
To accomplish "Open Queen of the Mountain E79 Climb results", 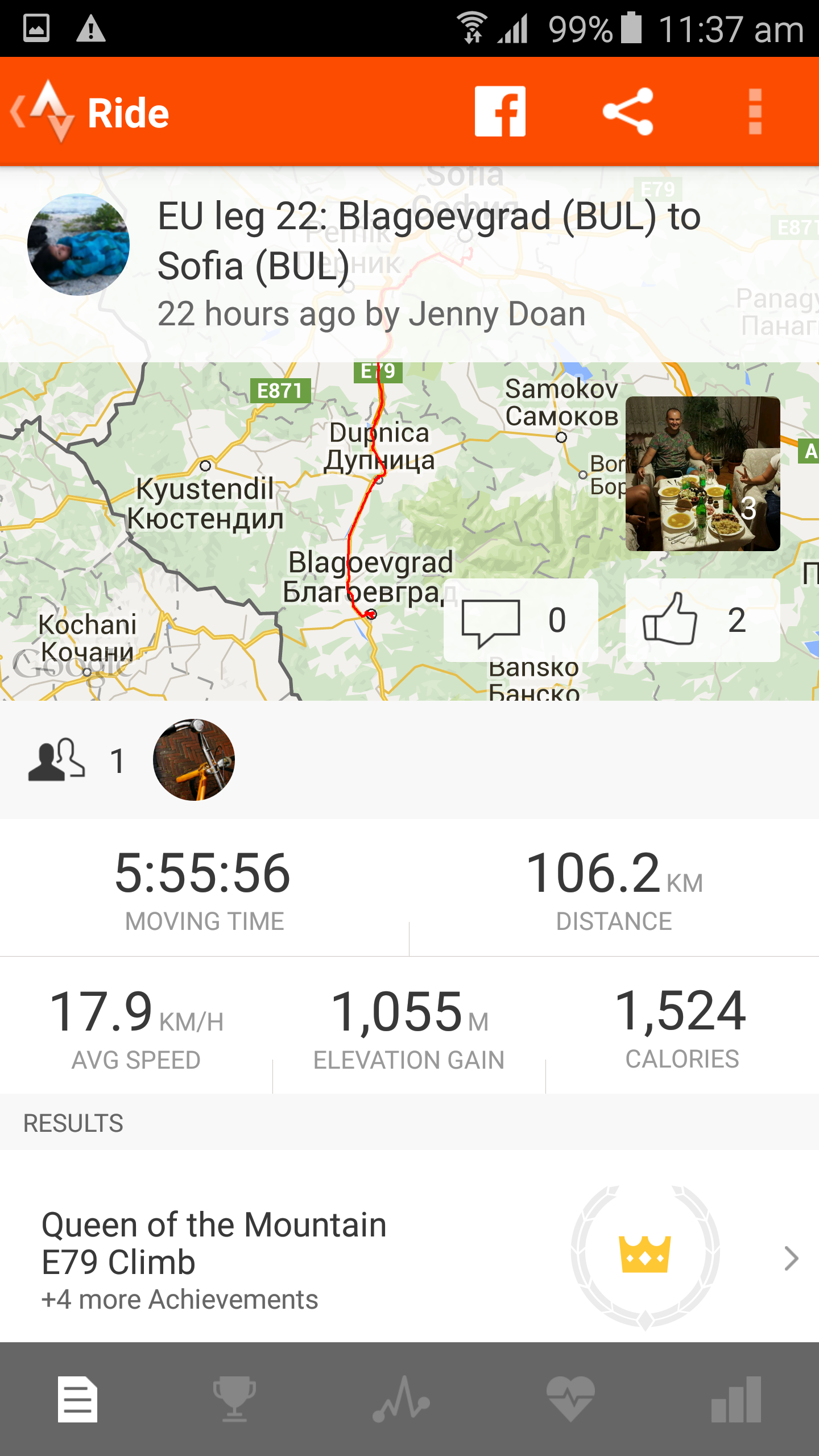I will 409,1258.
